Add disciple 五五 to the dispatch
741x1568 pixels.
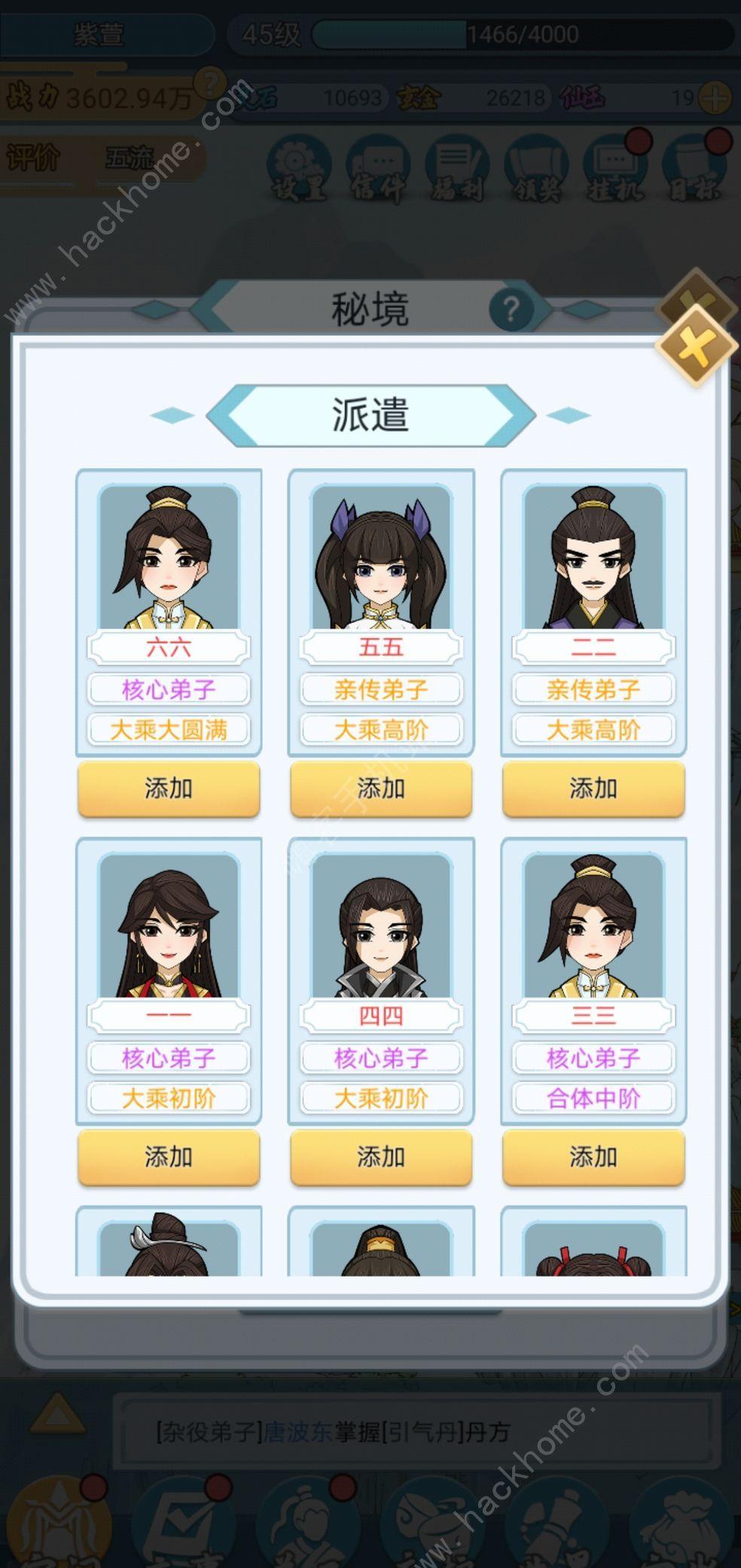pos(381,789)
